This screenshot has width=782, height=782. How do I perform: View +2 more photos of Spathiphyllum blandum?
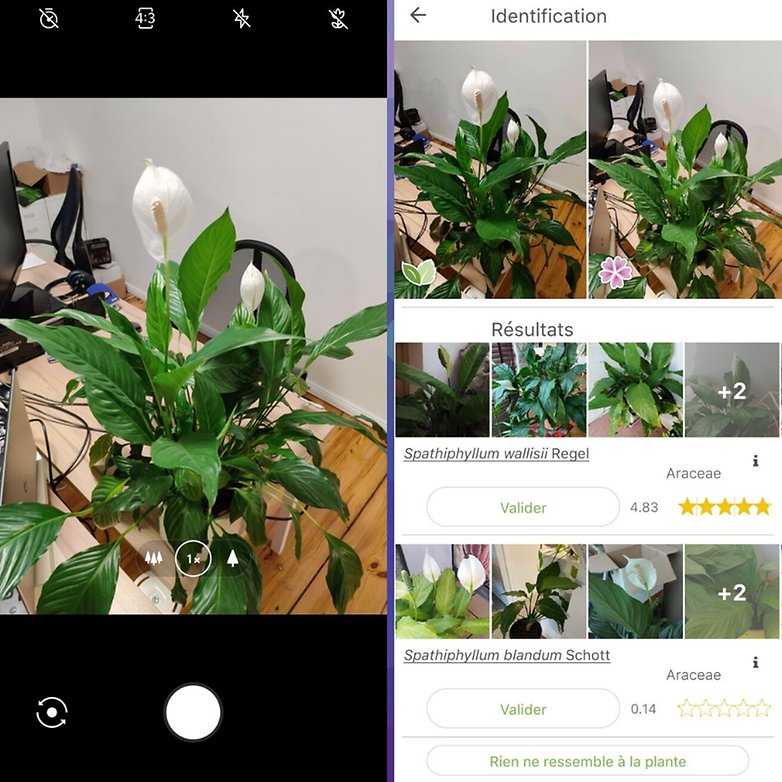[x=732, y=592]
